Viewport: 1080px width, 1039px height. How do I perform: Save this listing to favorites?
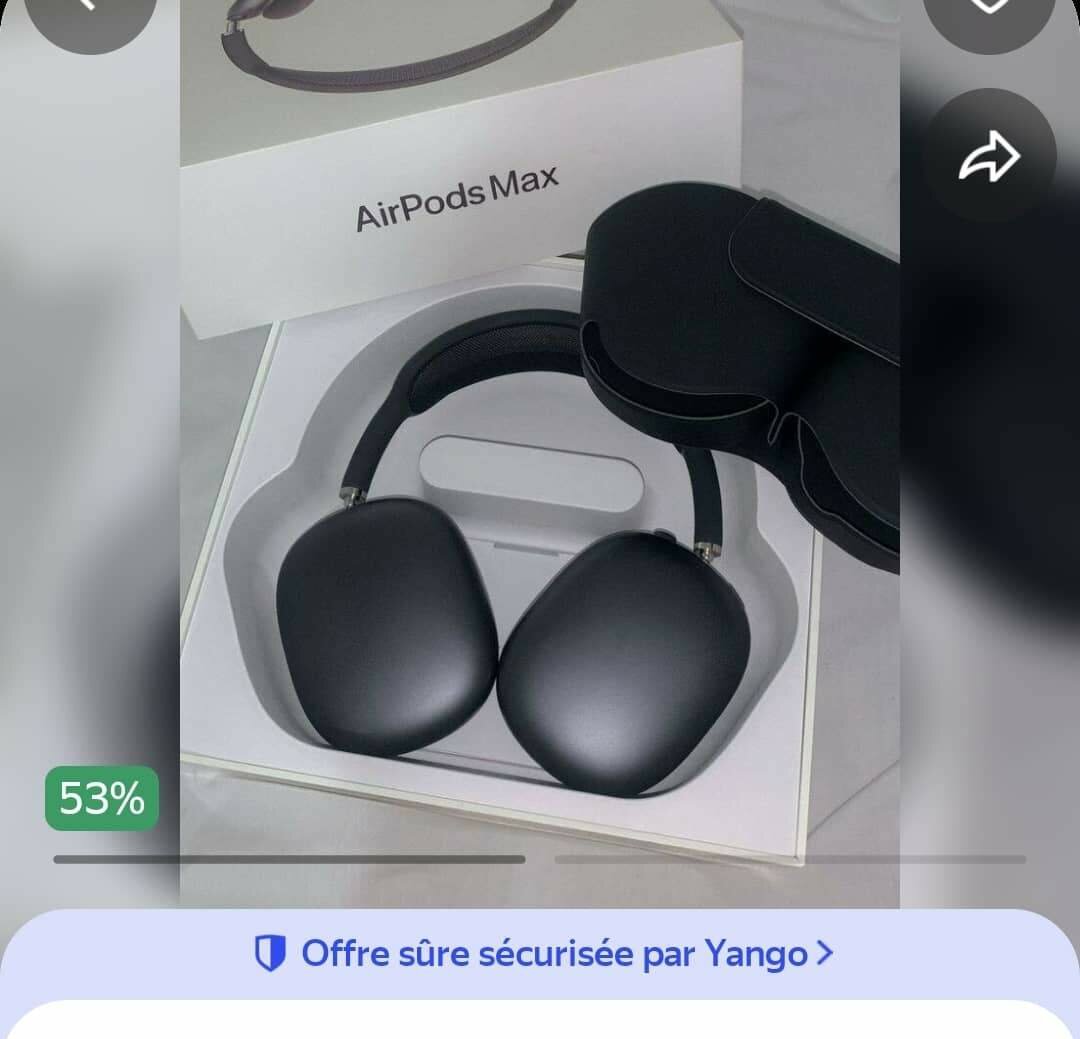[989, 10]
